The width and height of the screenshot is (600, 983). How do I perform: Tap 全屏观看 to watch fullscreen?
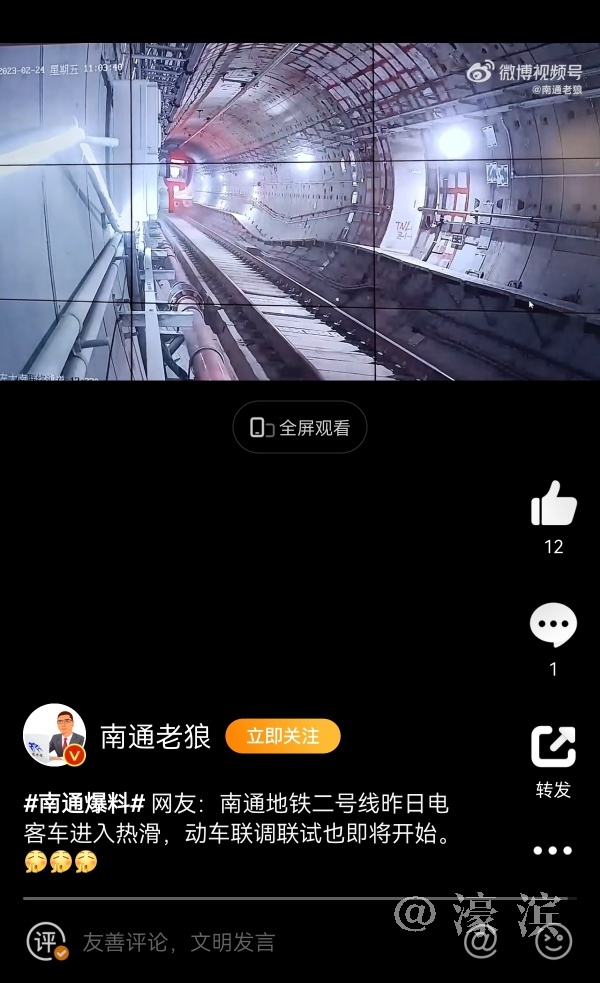point(300,428)
